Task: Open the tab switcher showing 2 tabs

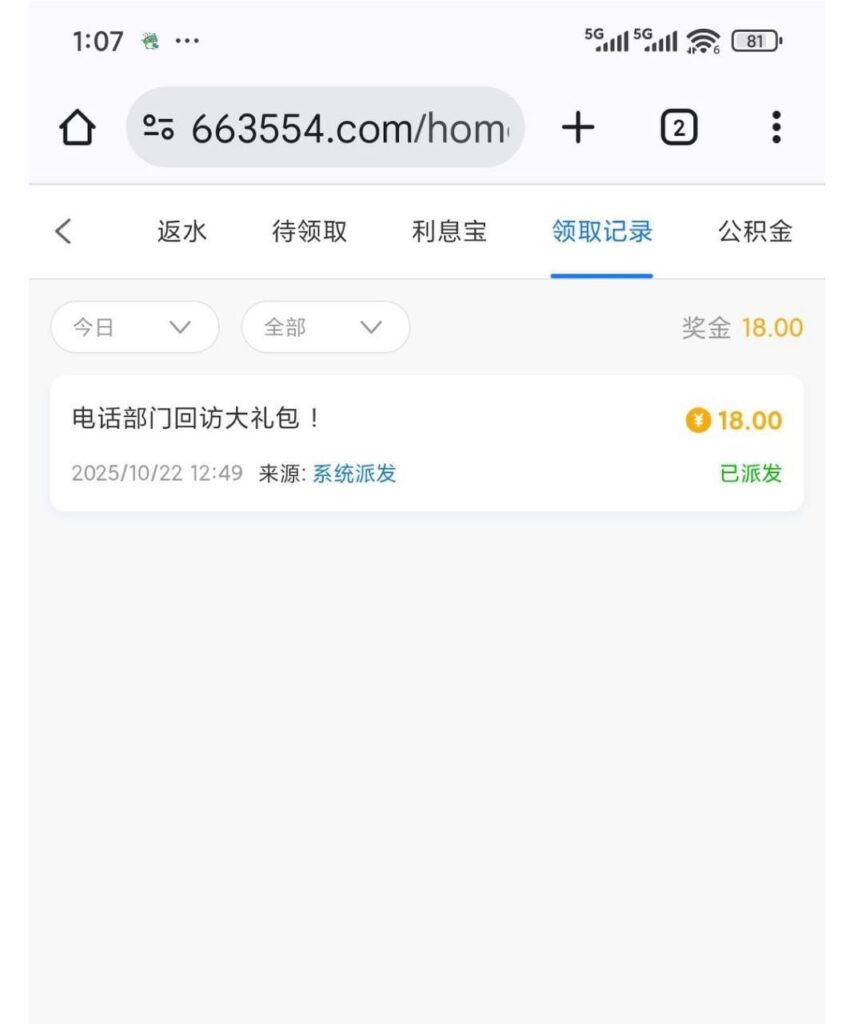Action: pyautogui.click(x=678, y=127)
